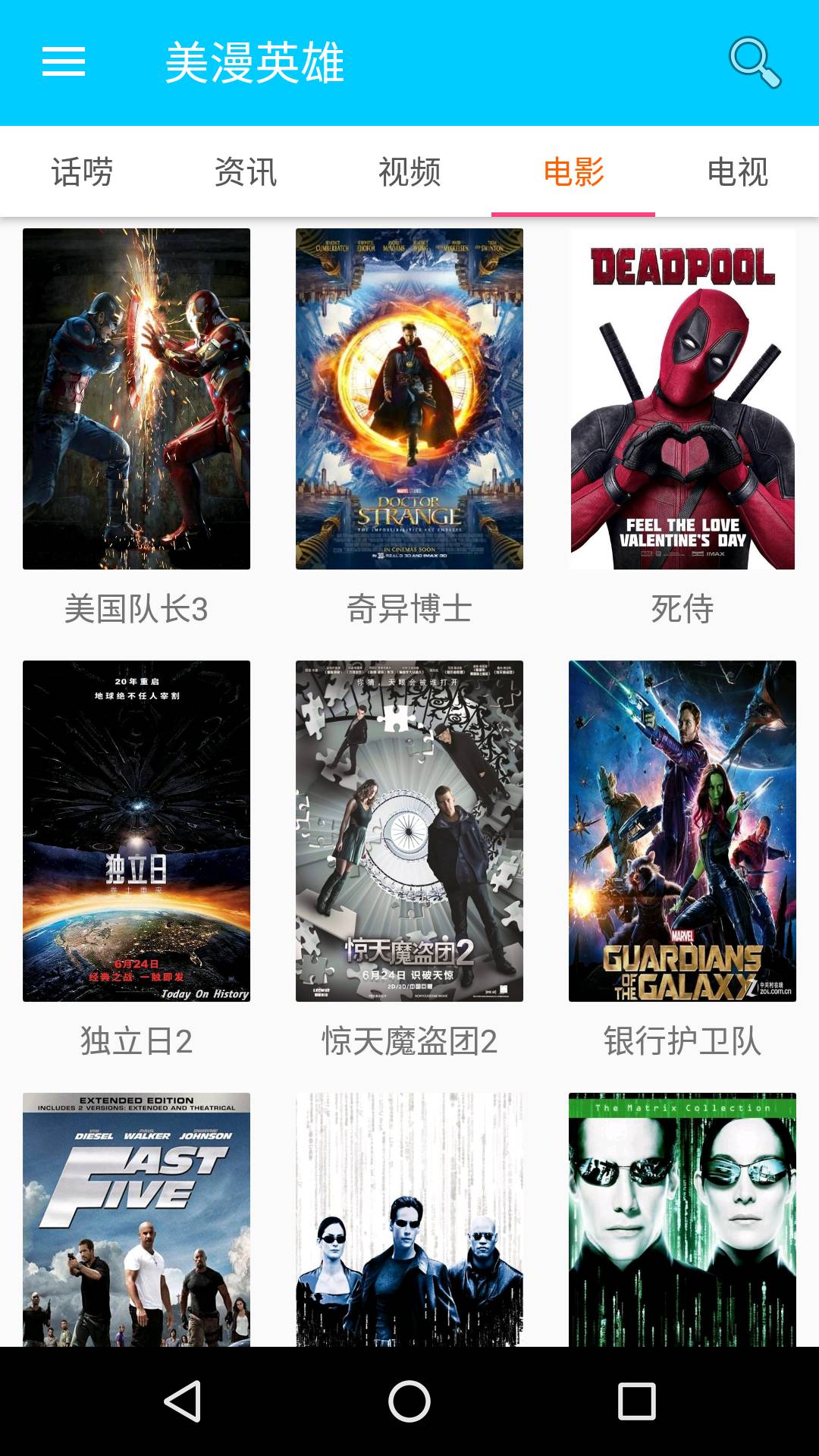Open the Matrix Collection movie poster
819x1456 pixels.
click(x=682, y=1219)
